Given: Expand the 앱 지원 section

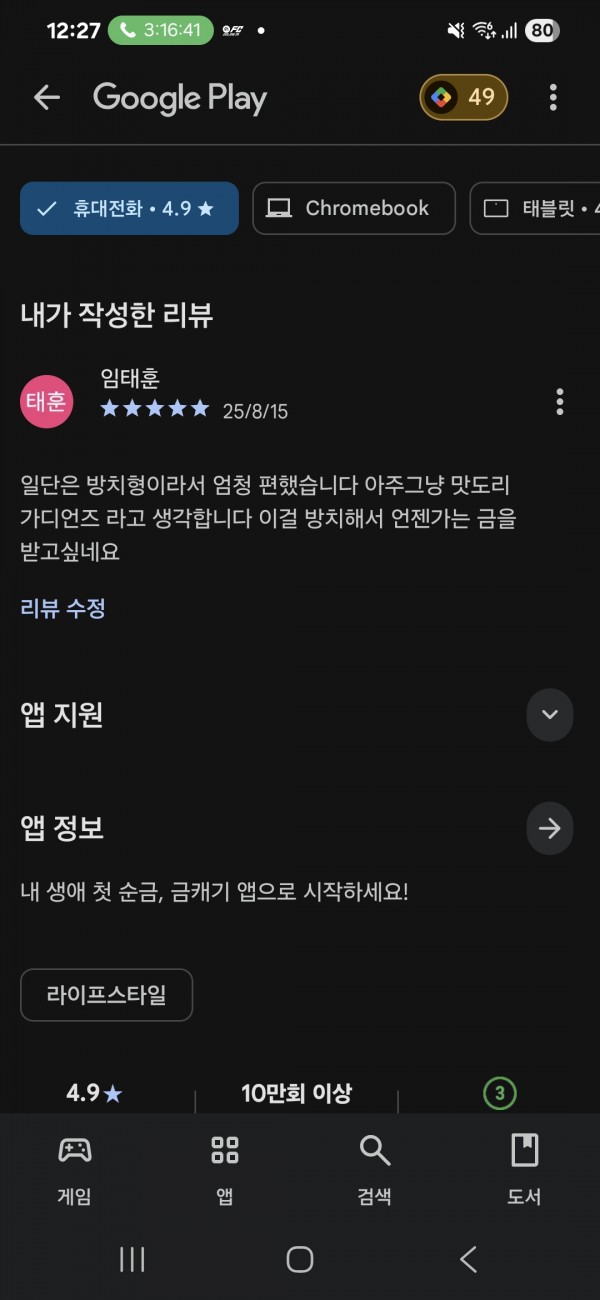Looking at the screenshot, I should pos(549,715).
